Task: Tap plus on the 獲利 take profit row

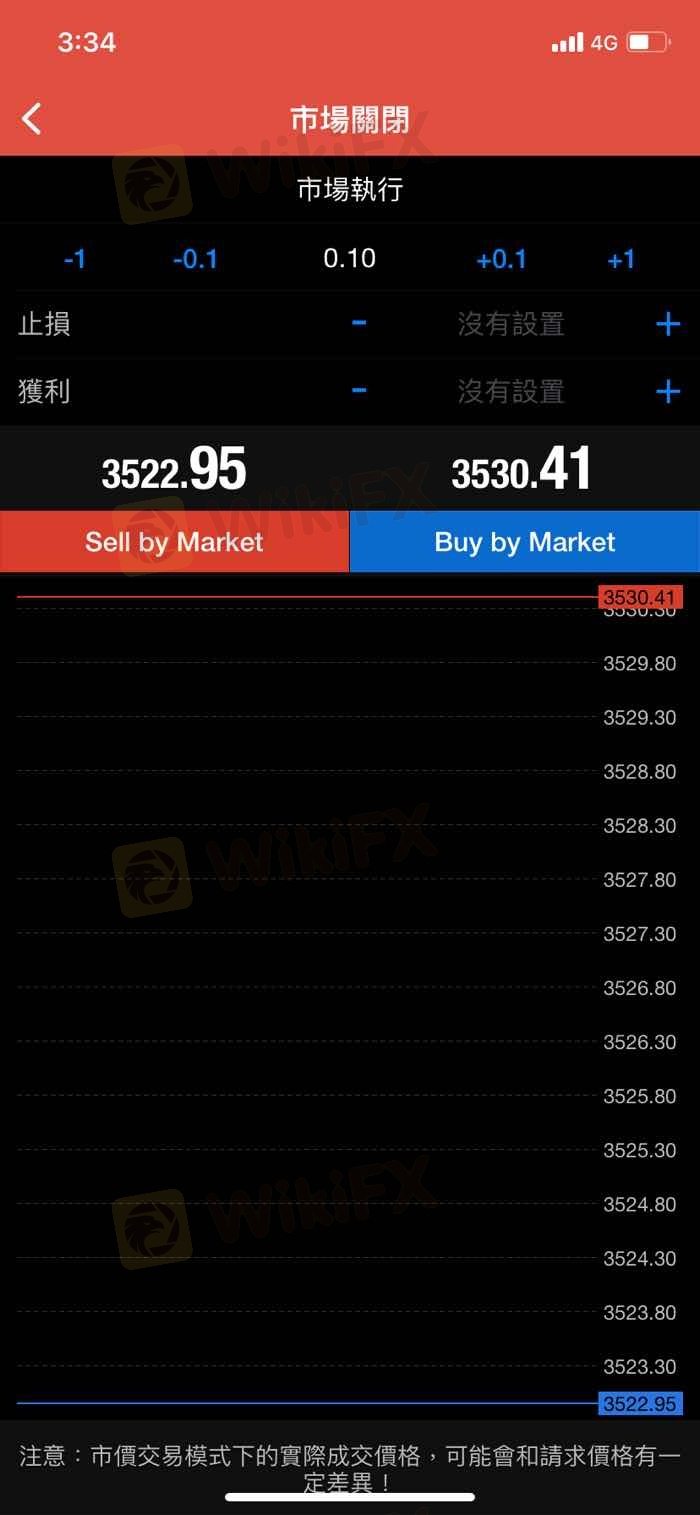Action: (667, 392)
